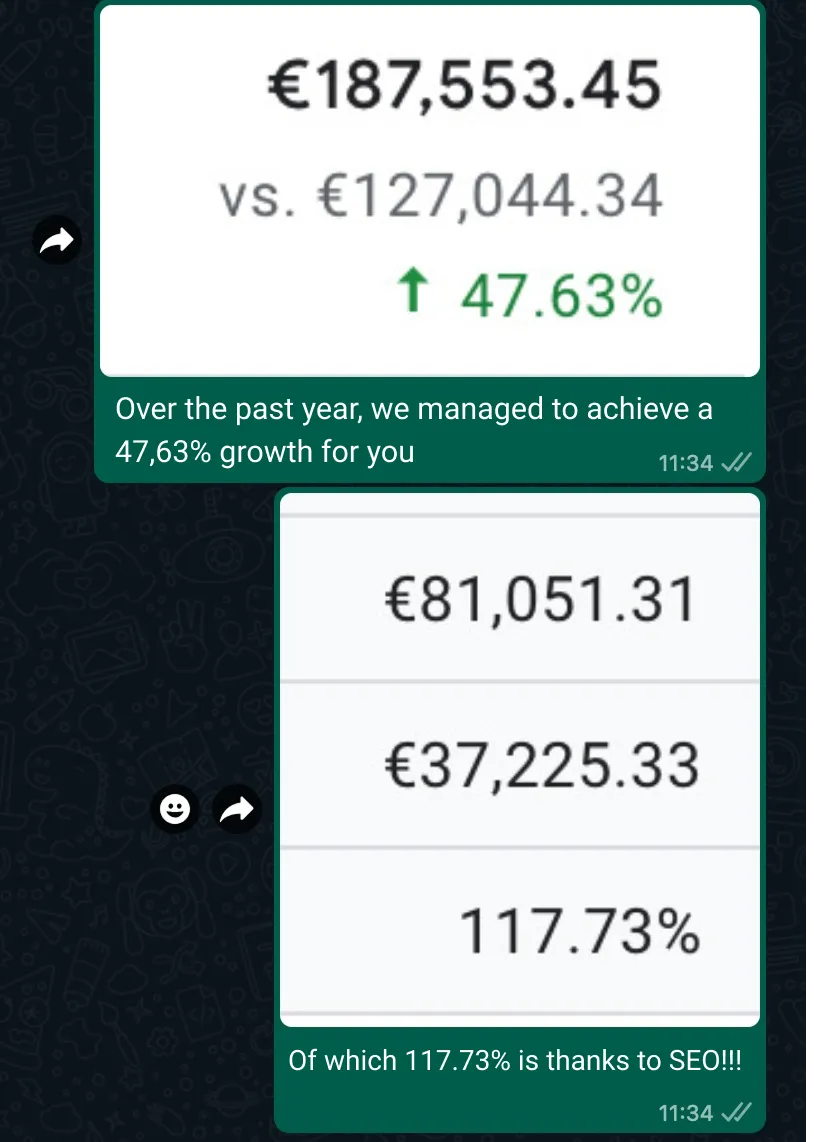React with emoji to the SEO message

tap(175, 810)
